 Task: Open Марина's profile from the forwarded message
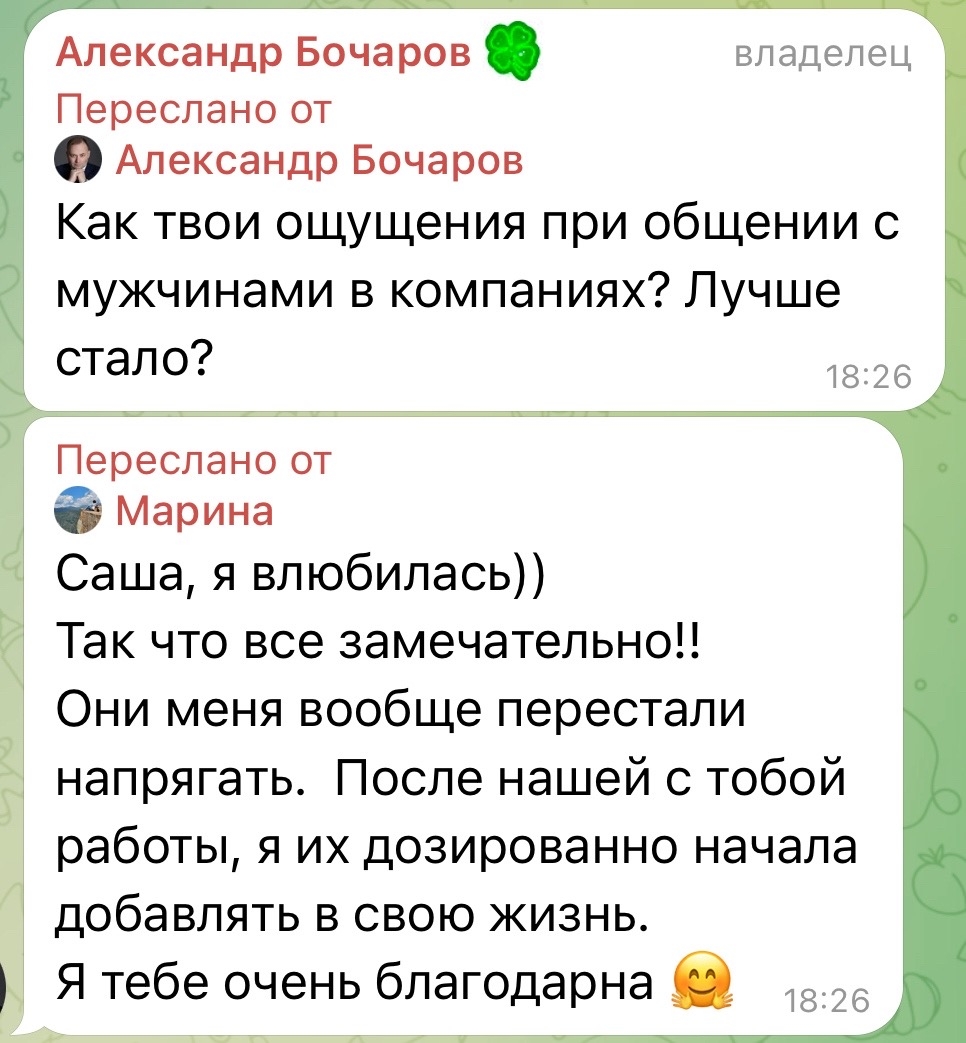coord(194,511)
